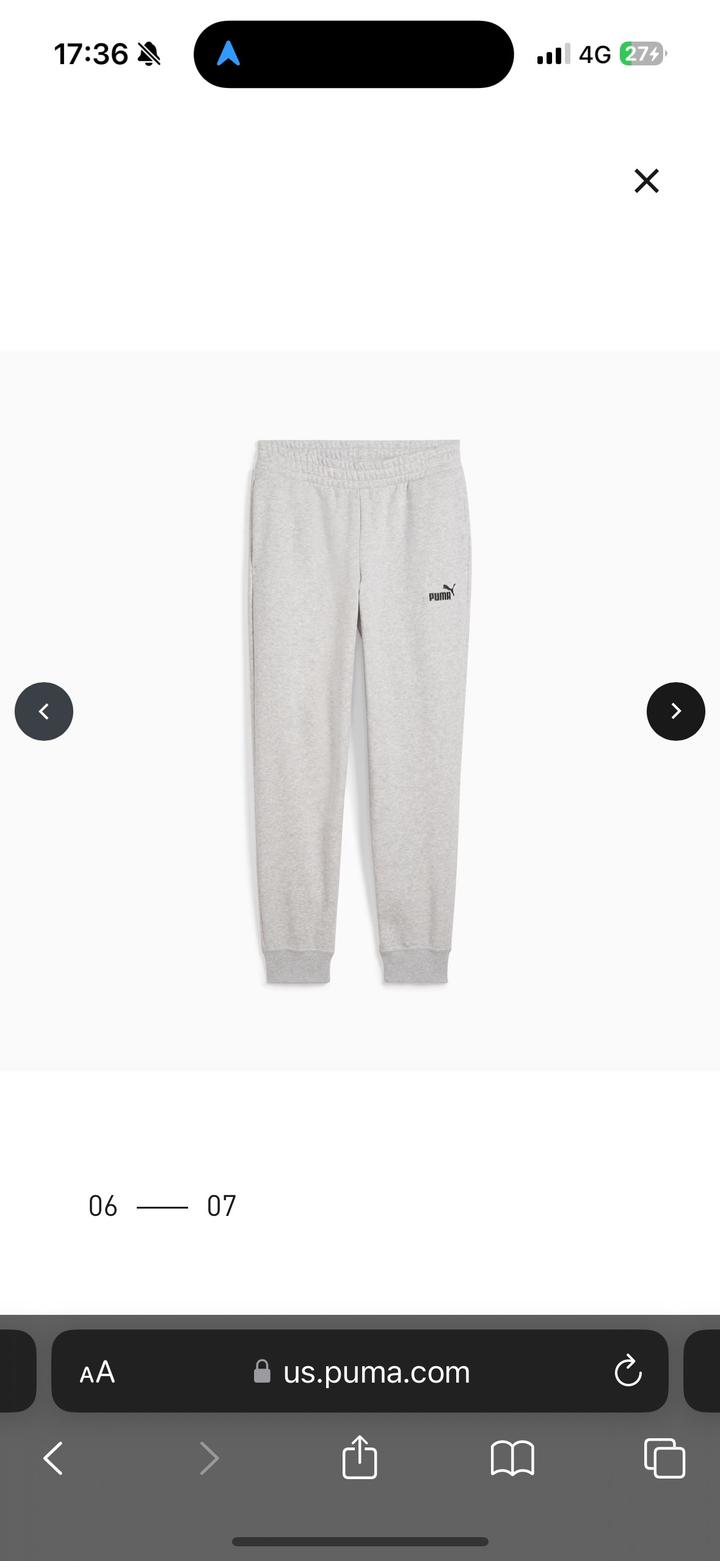720x1561 pixels.
Task: Open Safari bookmarks
Action: coord(512,1459)
